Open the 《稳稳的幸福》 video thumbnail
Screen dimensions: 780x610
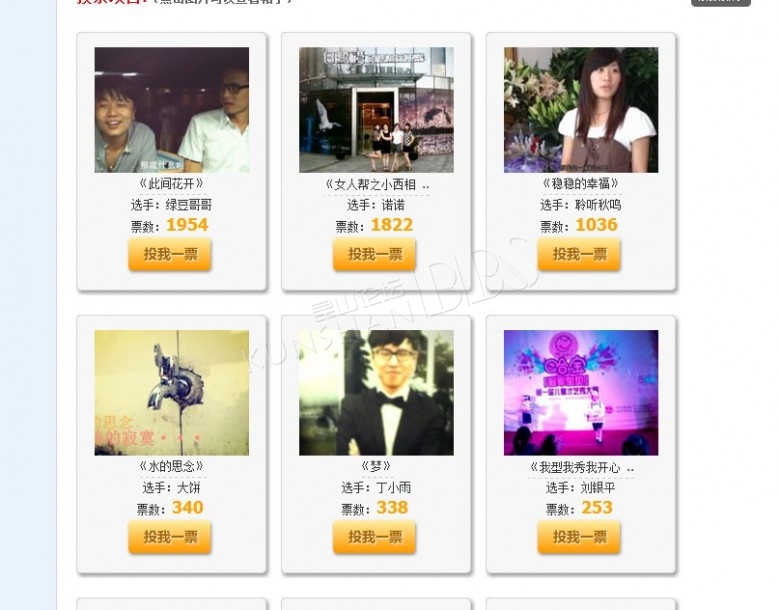[x=581, y=110]
